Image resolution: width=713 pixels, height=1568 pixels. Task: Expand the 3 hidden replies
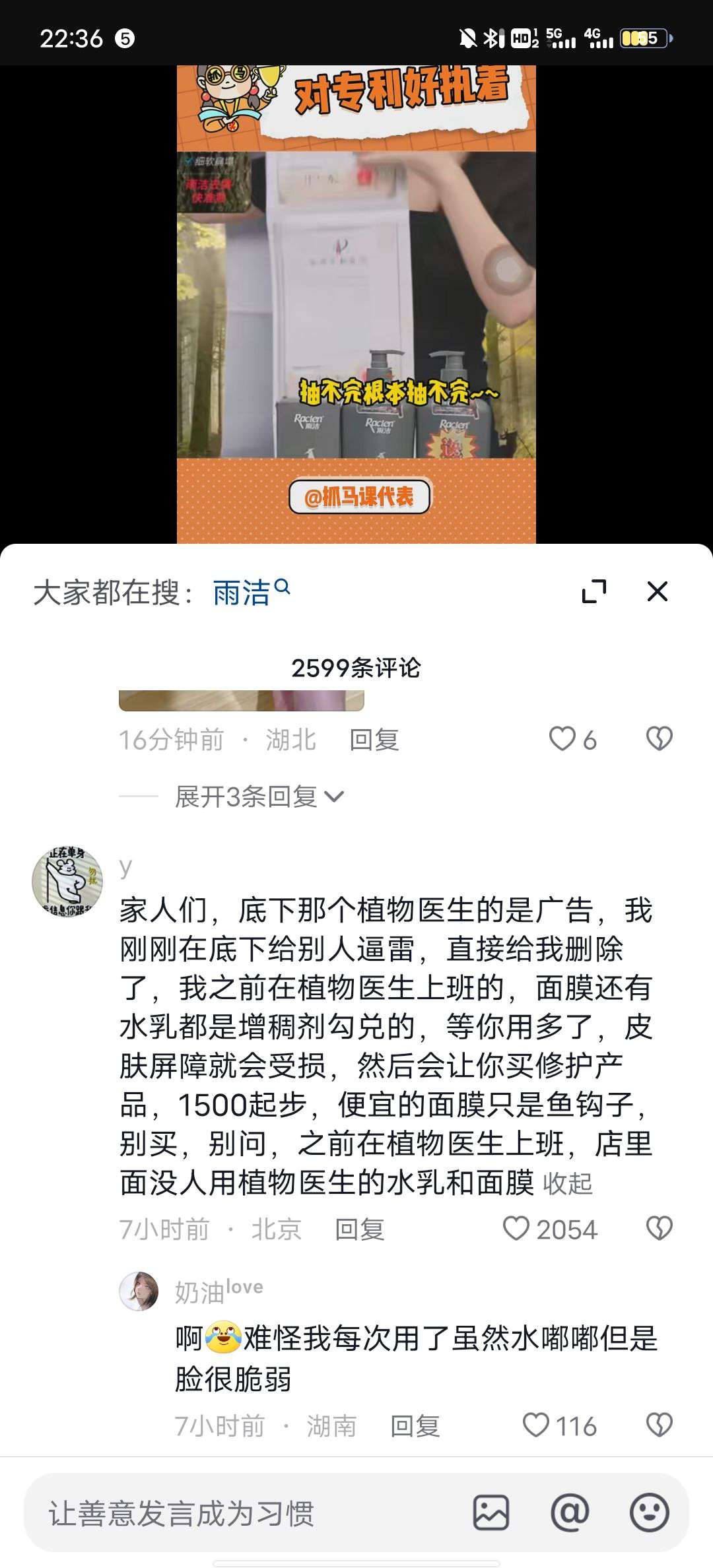[x=258, y=797]
